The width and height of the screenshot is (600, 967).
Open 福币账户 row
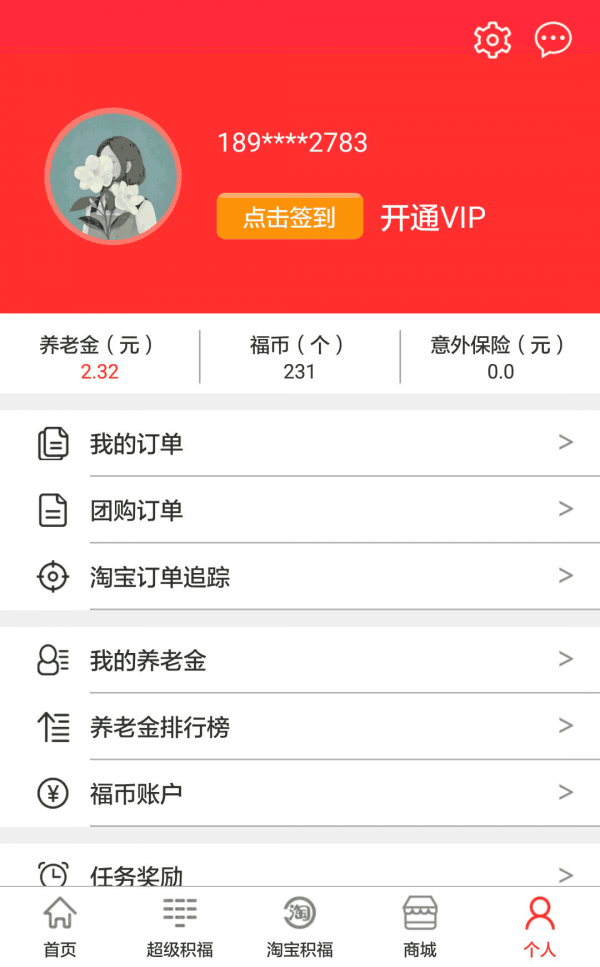[300, 794]
